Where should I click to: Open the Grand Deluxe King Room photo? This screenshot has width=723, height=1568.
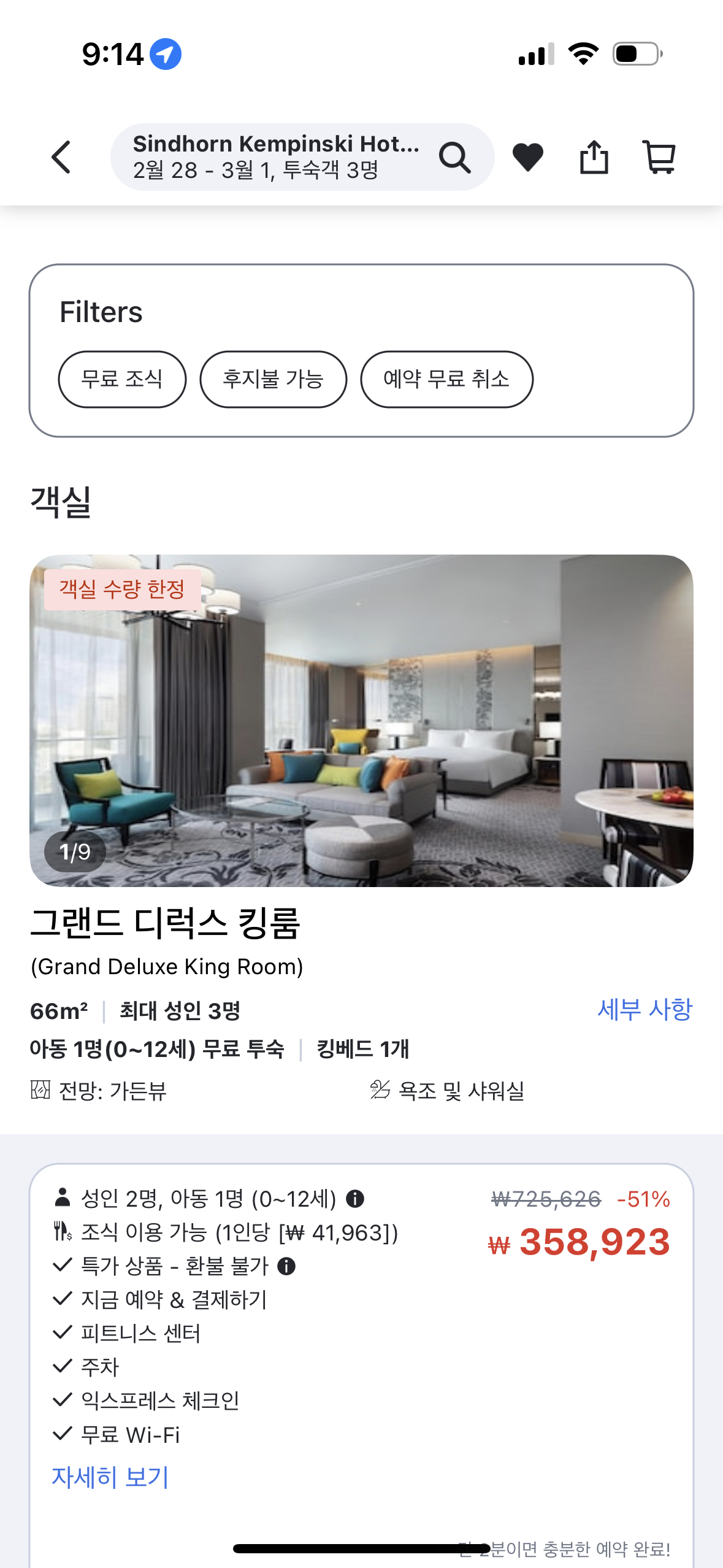tap(361, 720)
